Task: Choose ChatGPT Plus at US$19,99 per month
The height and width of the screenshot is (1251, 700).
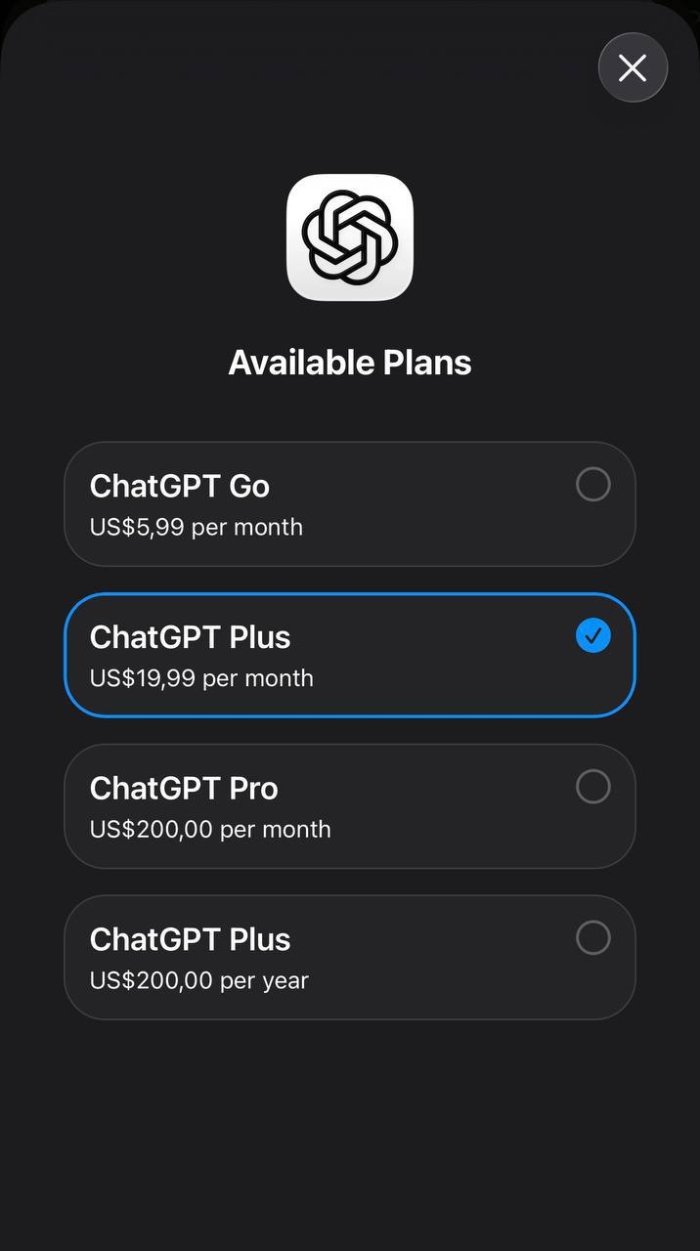Action: 349,655
